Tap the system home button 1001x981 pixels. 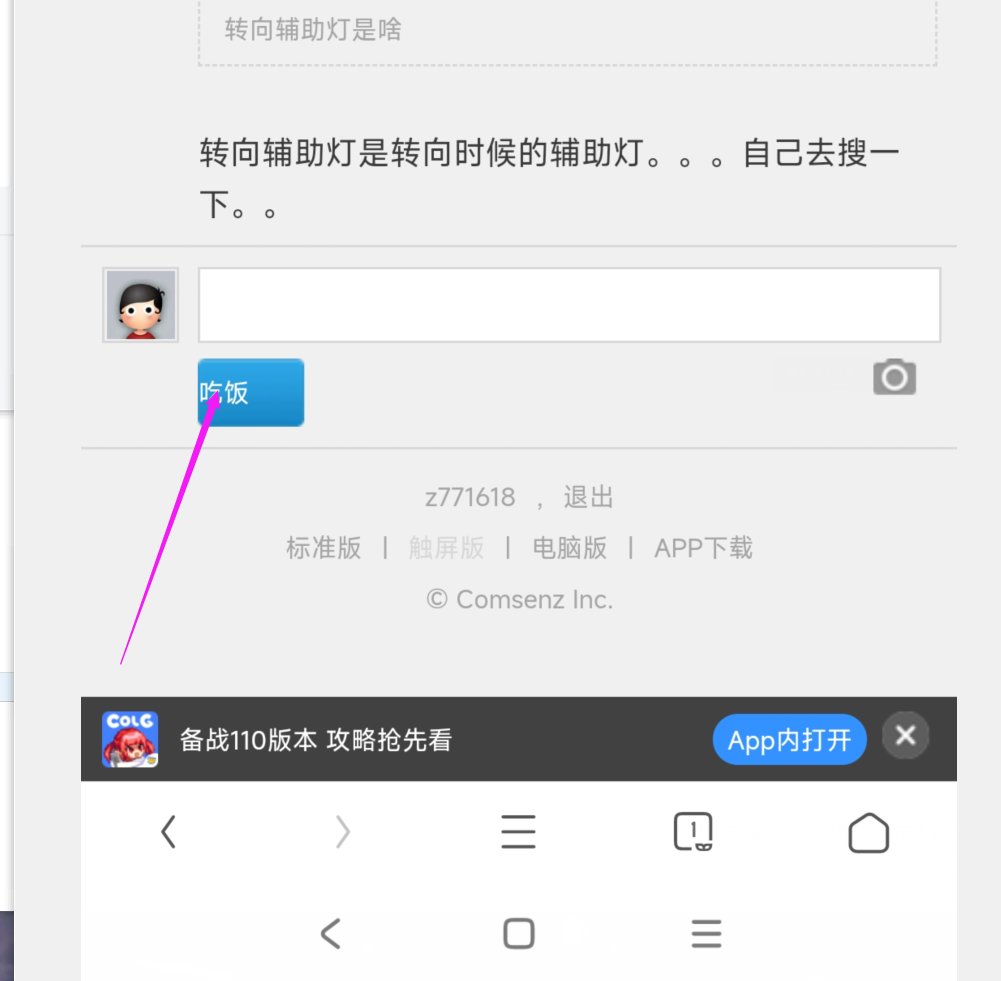point(518,934)
